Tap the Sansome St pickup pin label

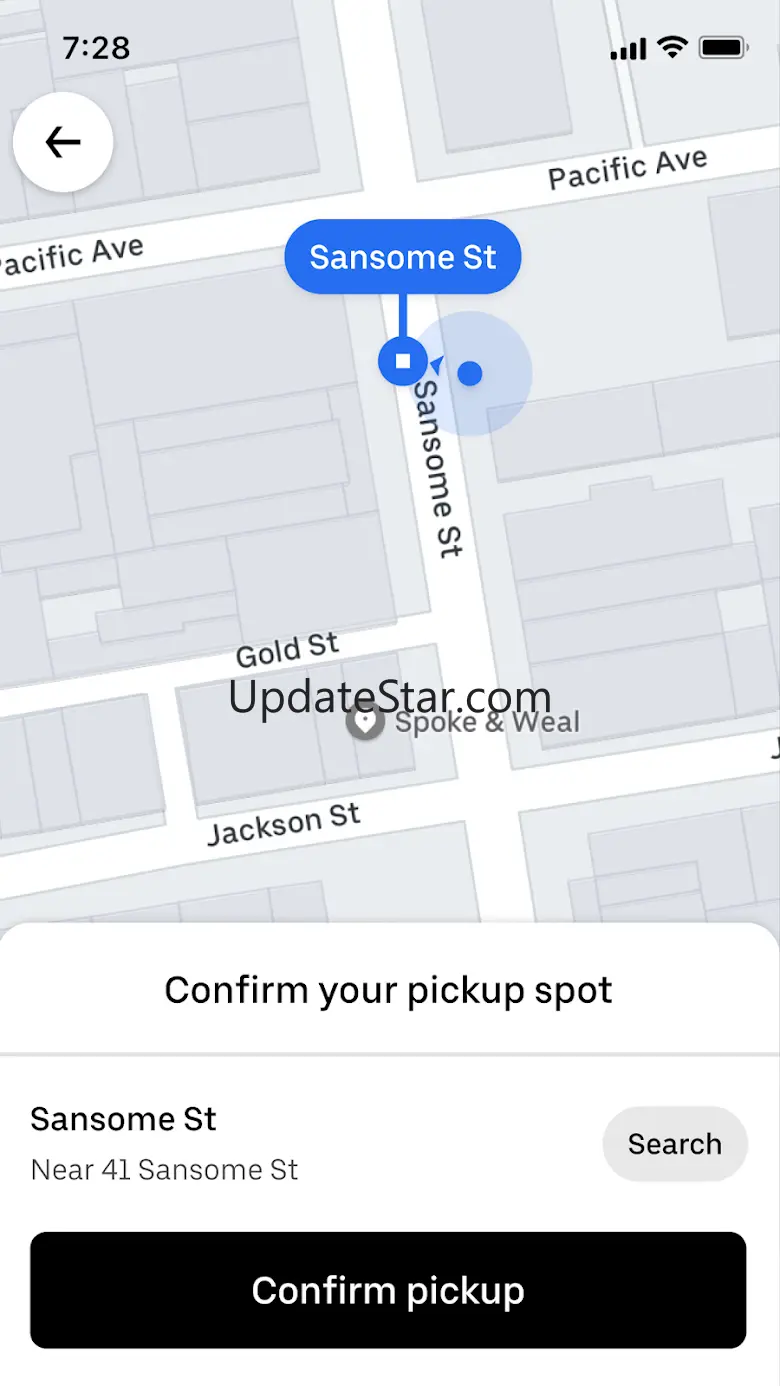(402, 257)
